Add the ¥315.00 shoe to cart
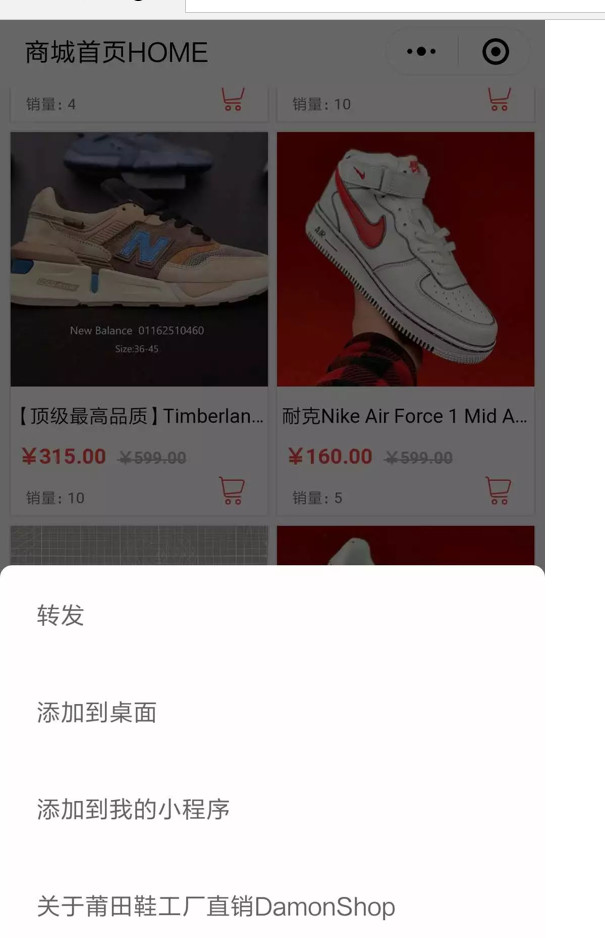Screen dimensions: 605x938 tap(232, 490)
